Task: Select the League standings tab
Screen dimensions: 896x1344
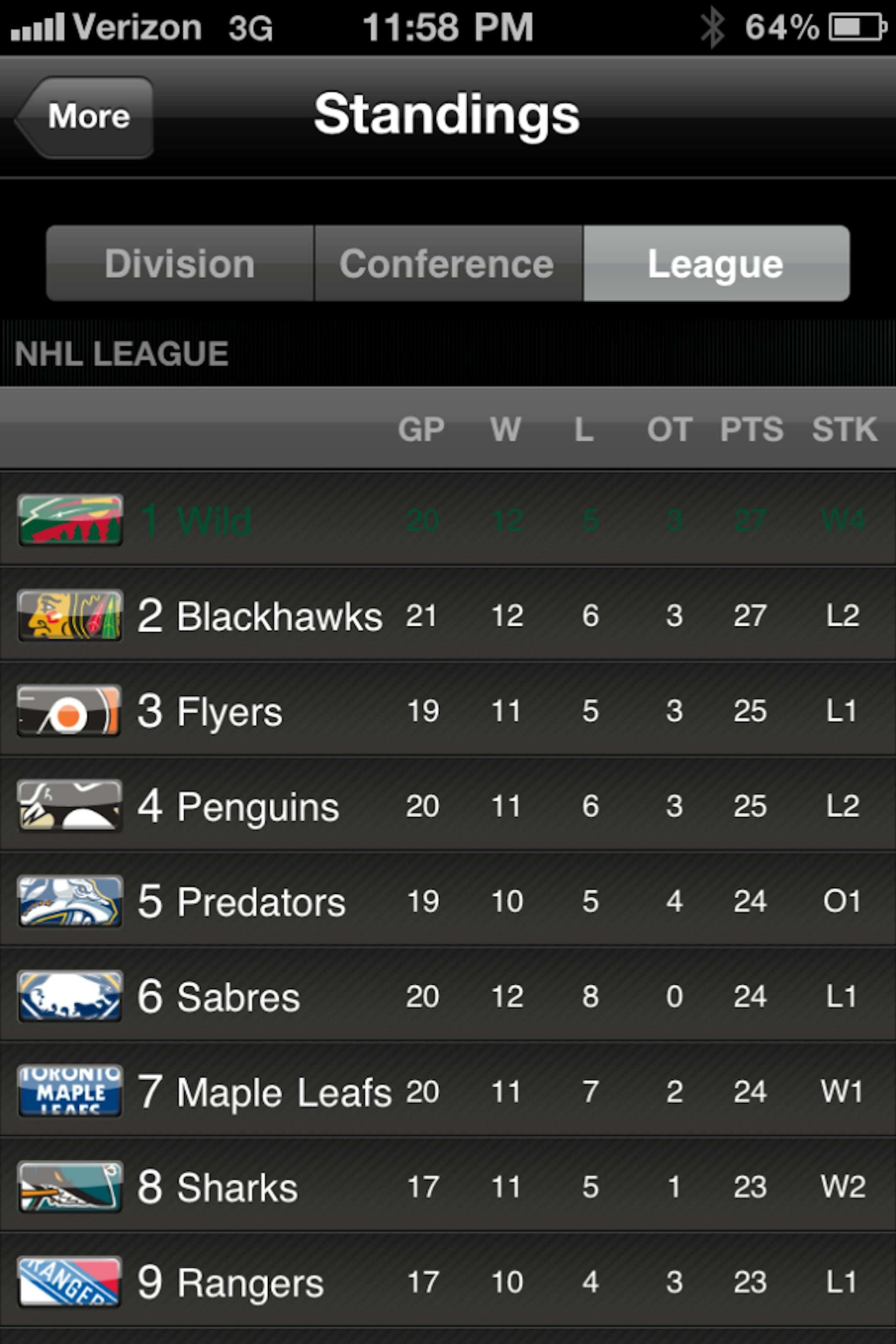Action: [716, 263]
